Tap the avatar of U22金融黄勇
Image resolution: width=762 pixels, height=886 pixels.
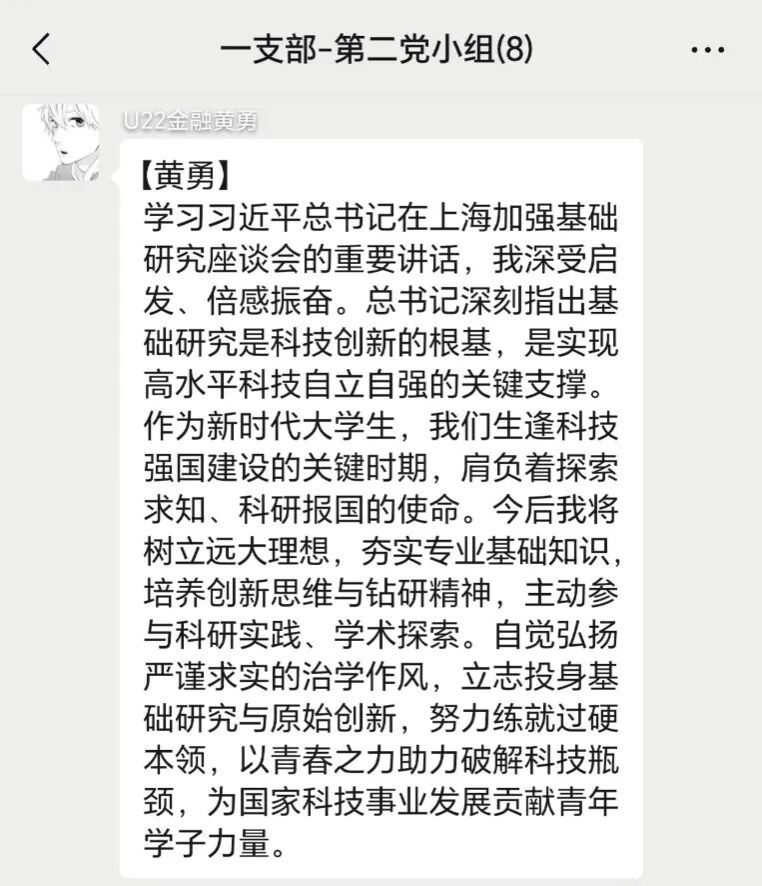[x=61, y=142]
